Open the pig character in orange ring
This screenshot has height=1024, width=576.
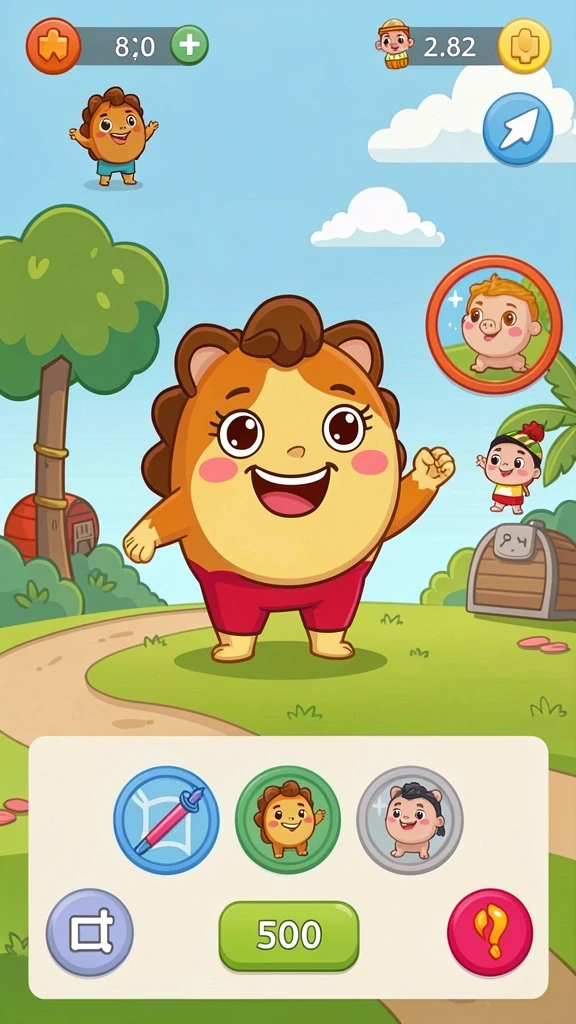(x=494, y=325)
